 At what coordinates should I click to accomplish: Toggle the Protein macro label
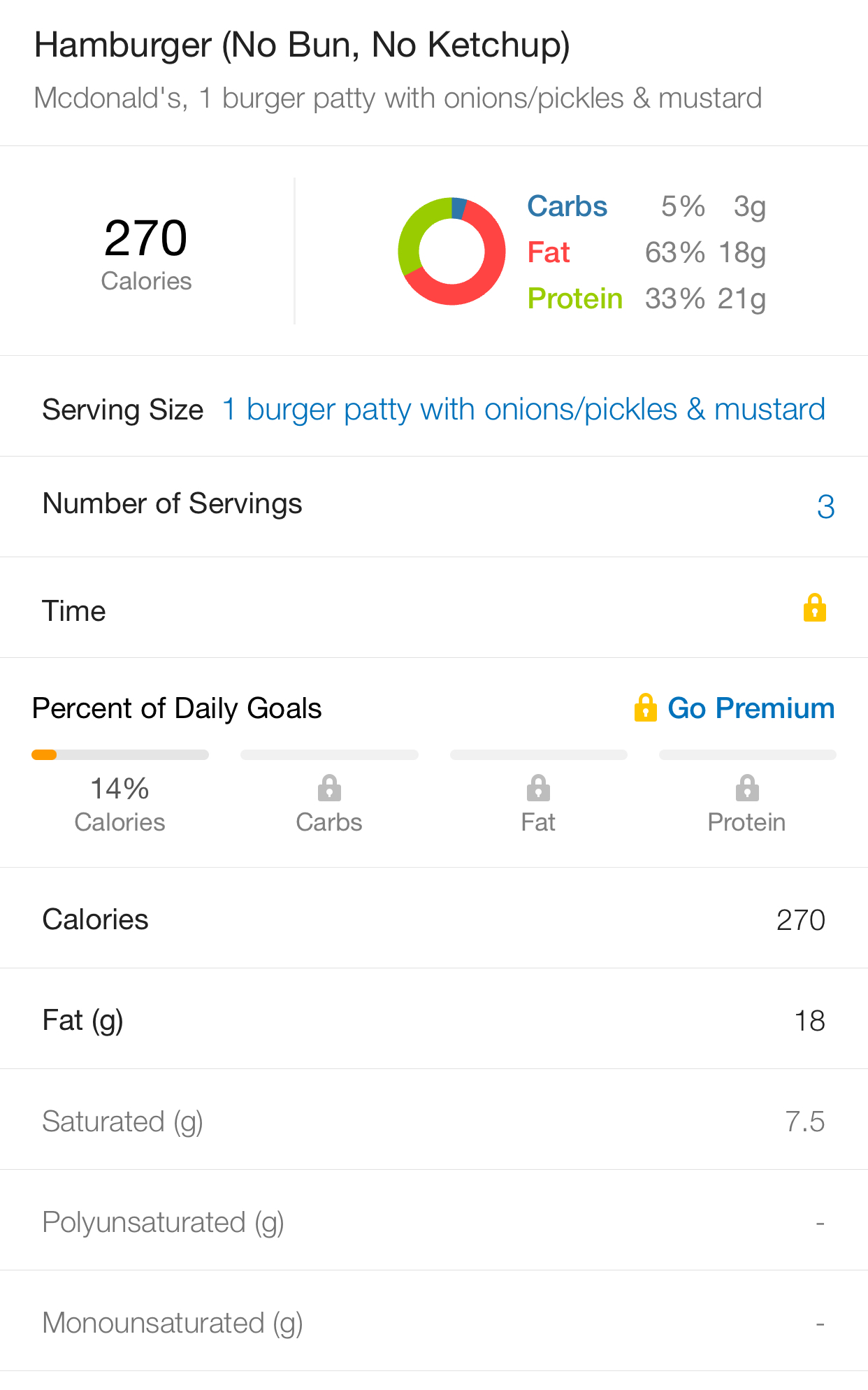pyautogui.click(x=574, y=298)
